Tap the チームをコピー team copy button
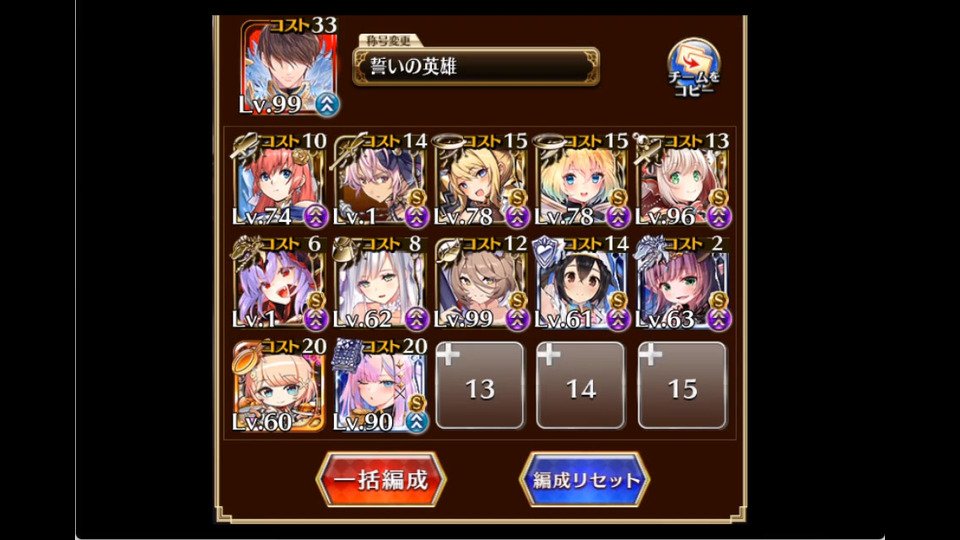Image resolution: width=960 pixels, height=540 pixels. point(694,71)
